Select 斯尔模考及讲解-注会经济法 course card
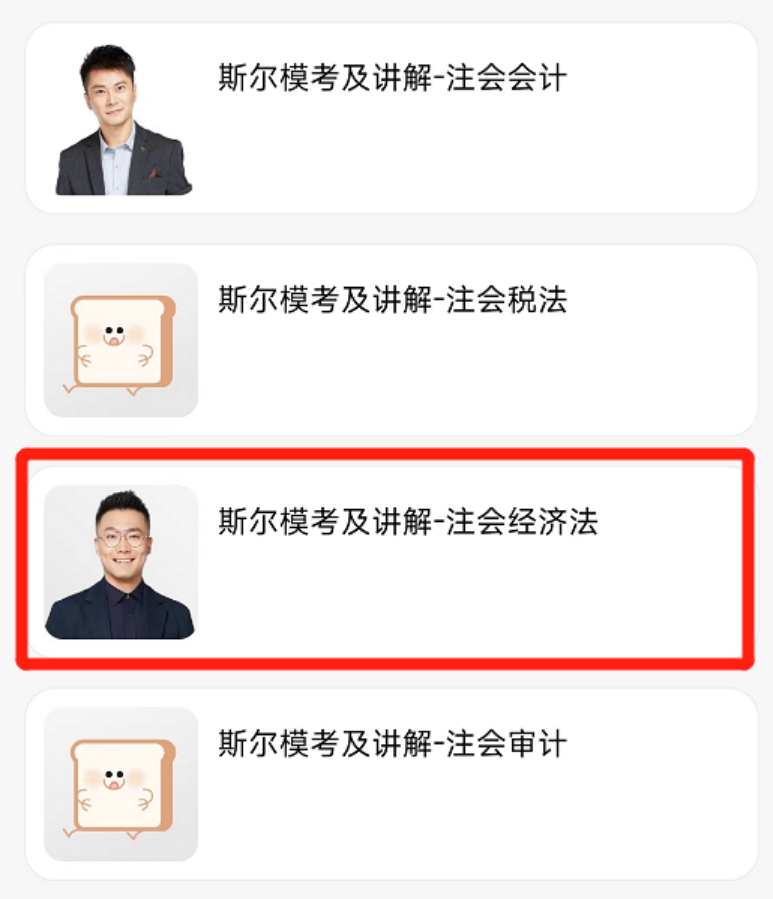The image size is (773, 899). tap(391, 561)
